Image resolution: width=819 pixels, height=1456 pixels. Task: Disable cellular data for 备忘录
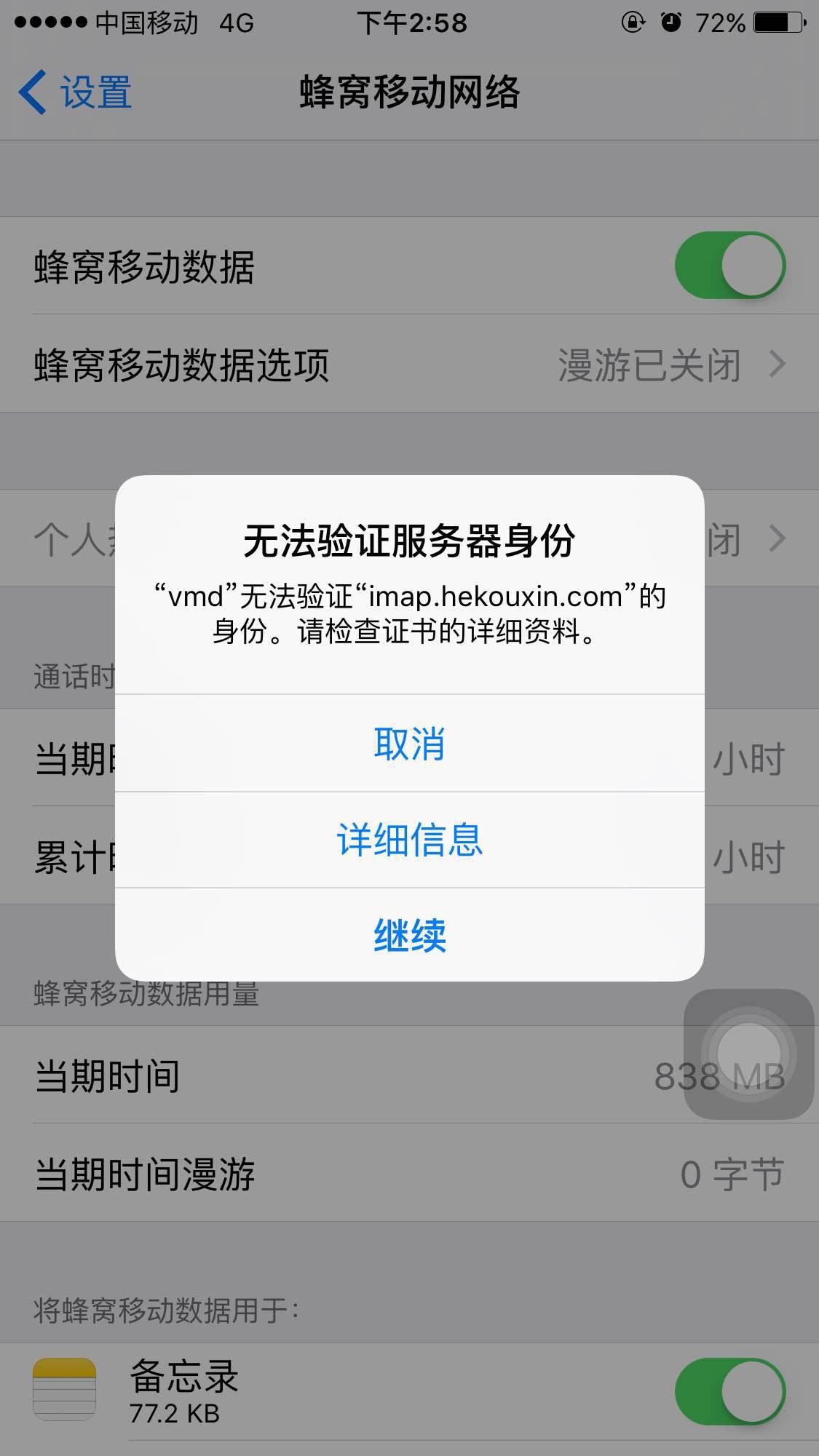(729, 1391)
